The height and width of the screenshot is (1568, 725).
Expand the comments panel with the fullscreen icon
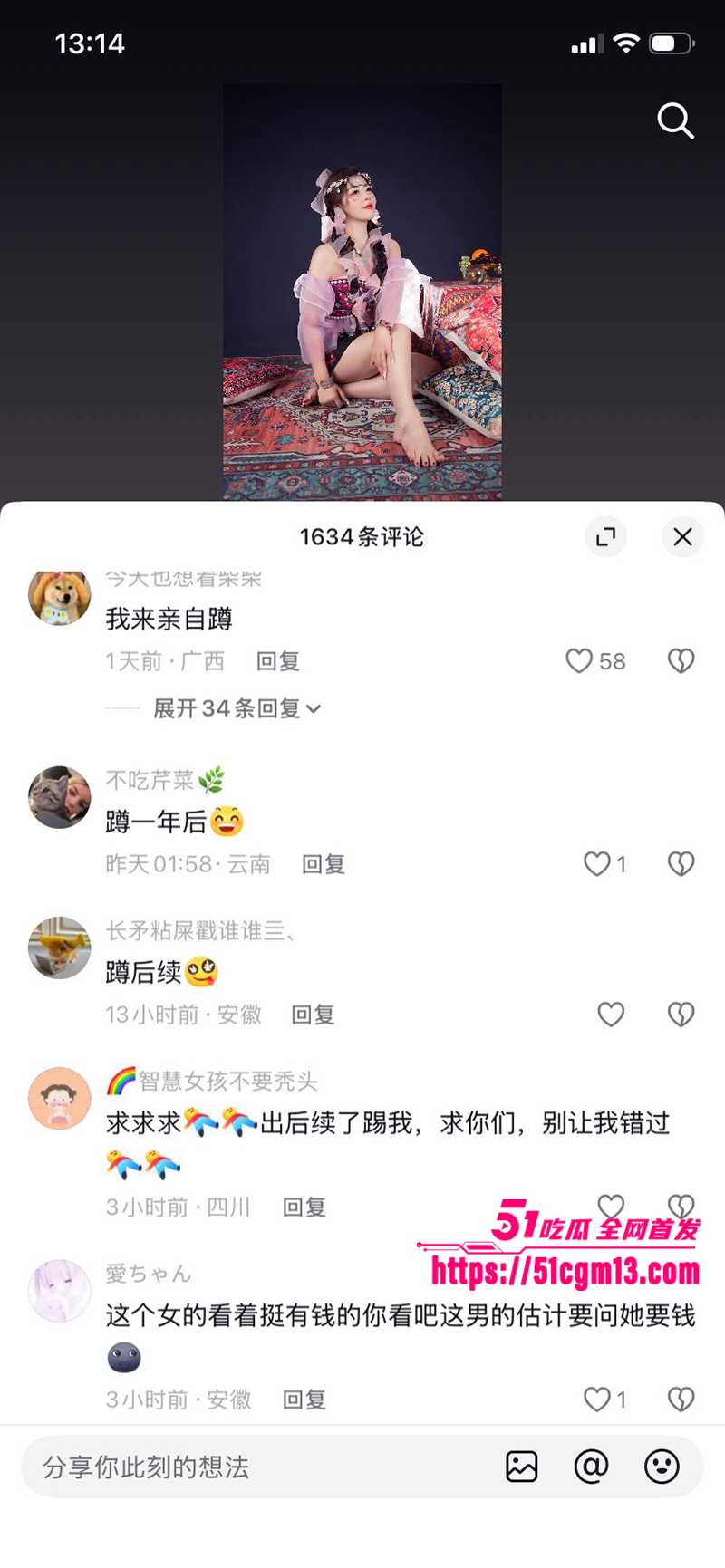(x=605, y=537)
